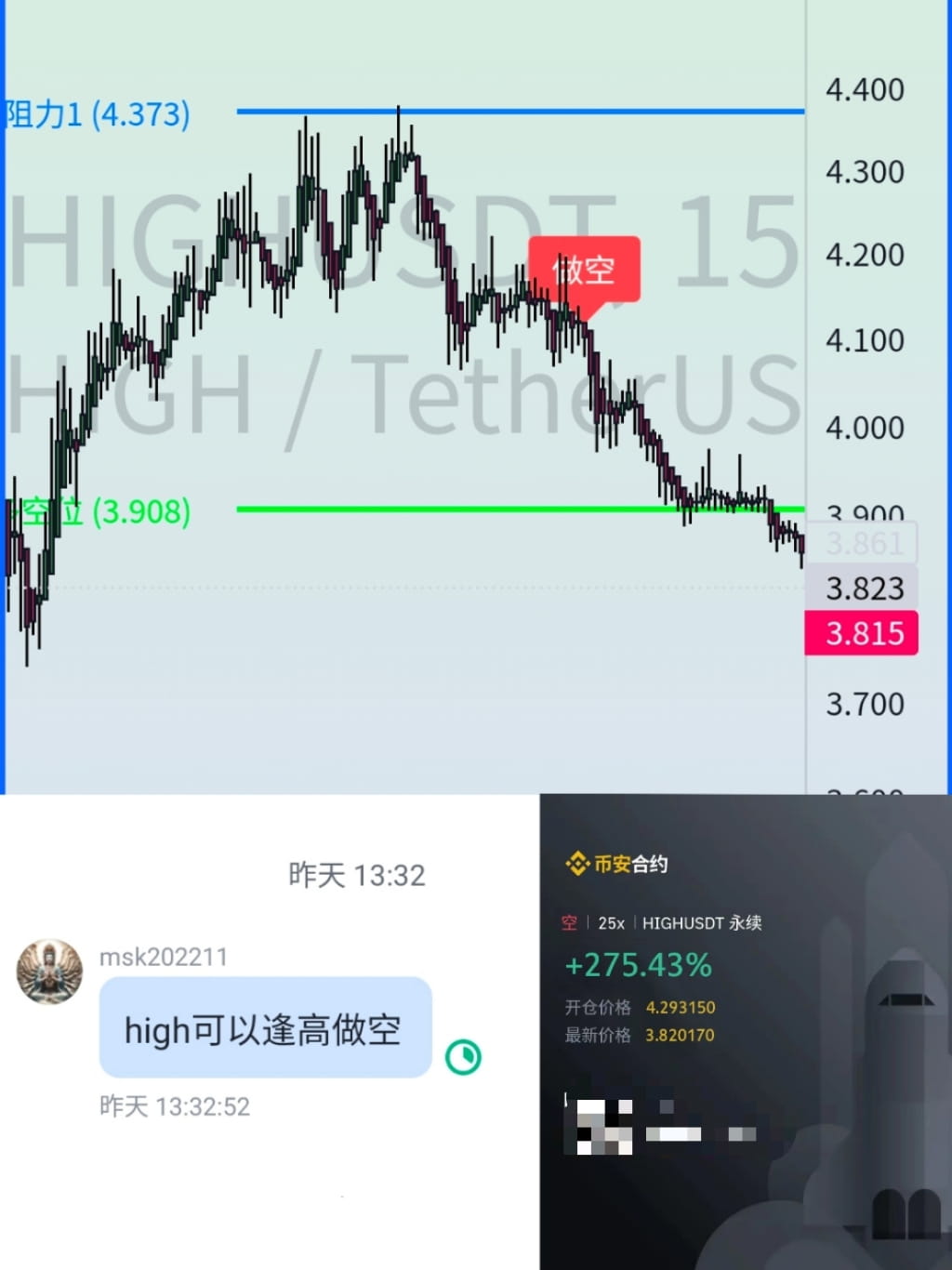Click the message bubble high可以逢高做空
The height and width of the screenshot is (1270, 952).
263,1030
